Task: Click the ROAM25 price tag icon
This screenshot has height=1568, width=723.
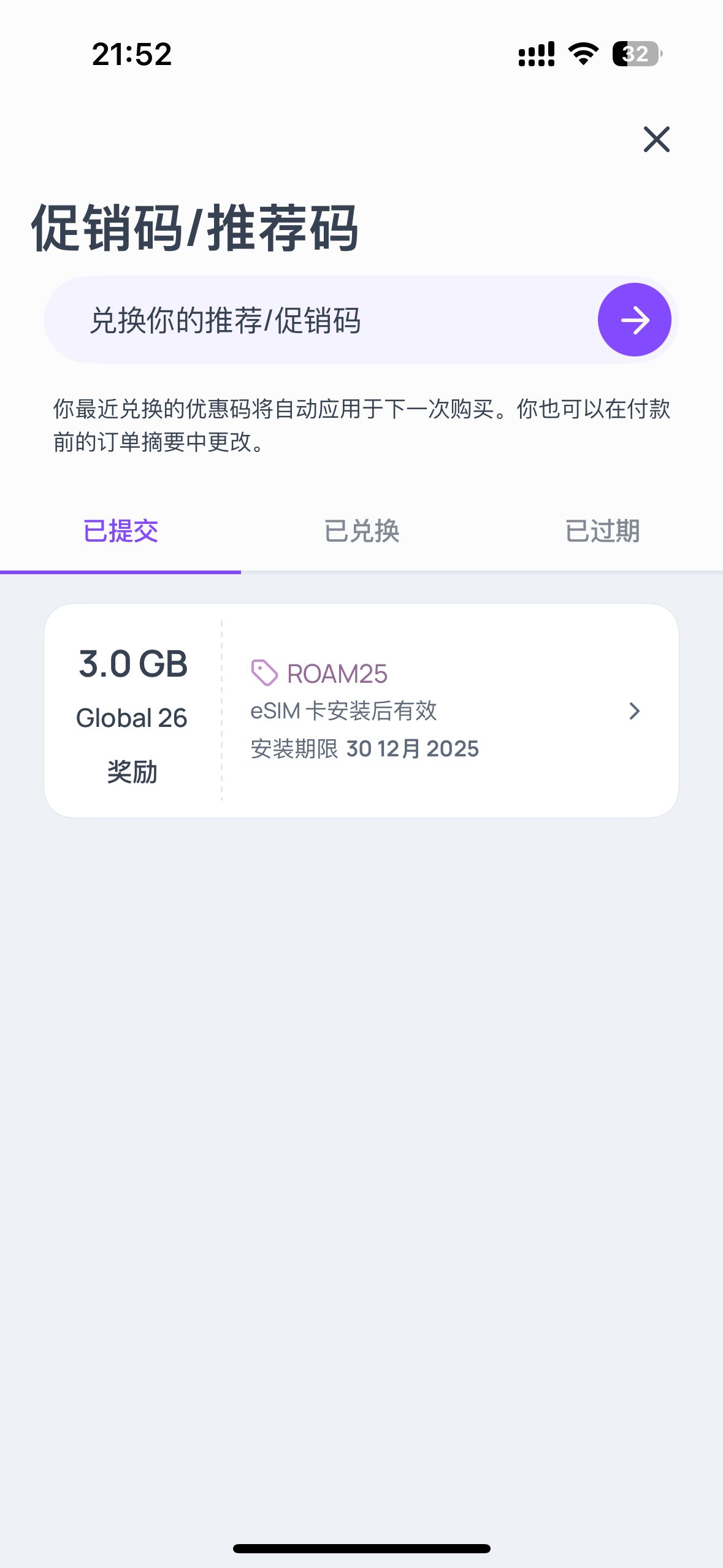Action: pos(264,672)
